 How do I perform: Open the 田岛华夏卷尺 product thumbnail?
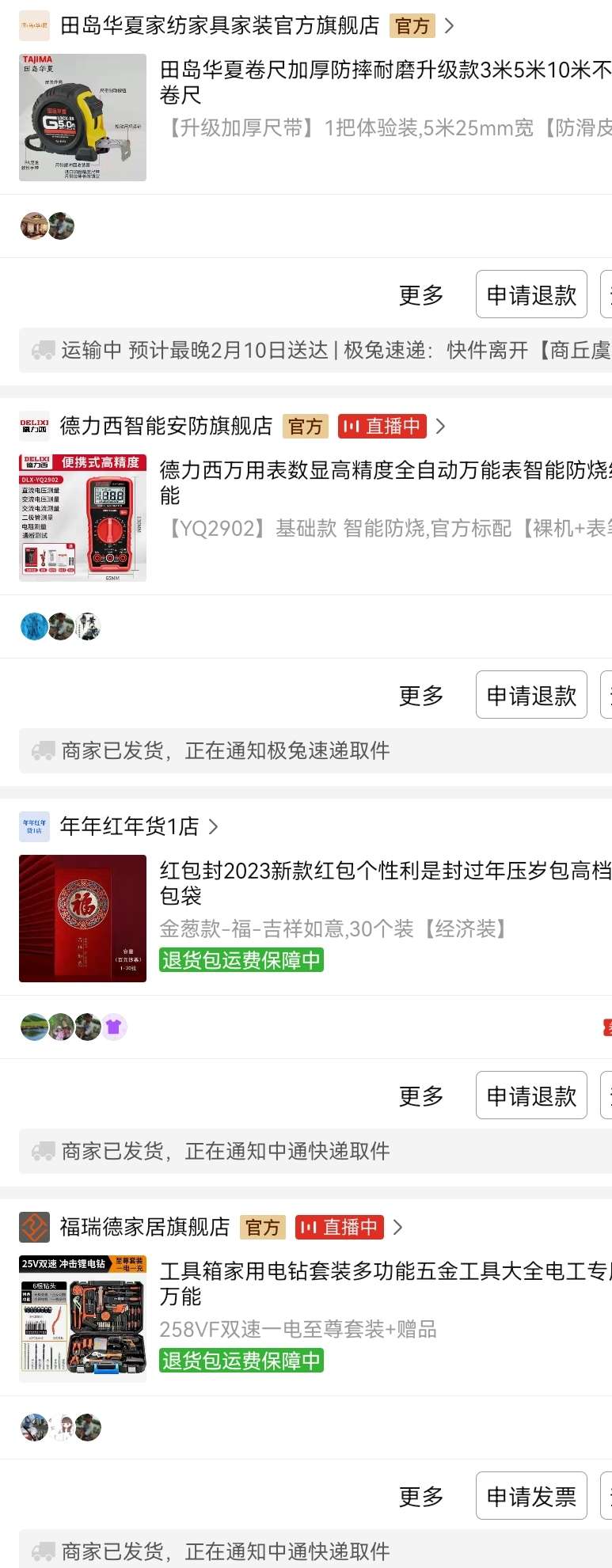tap(82, 117)
